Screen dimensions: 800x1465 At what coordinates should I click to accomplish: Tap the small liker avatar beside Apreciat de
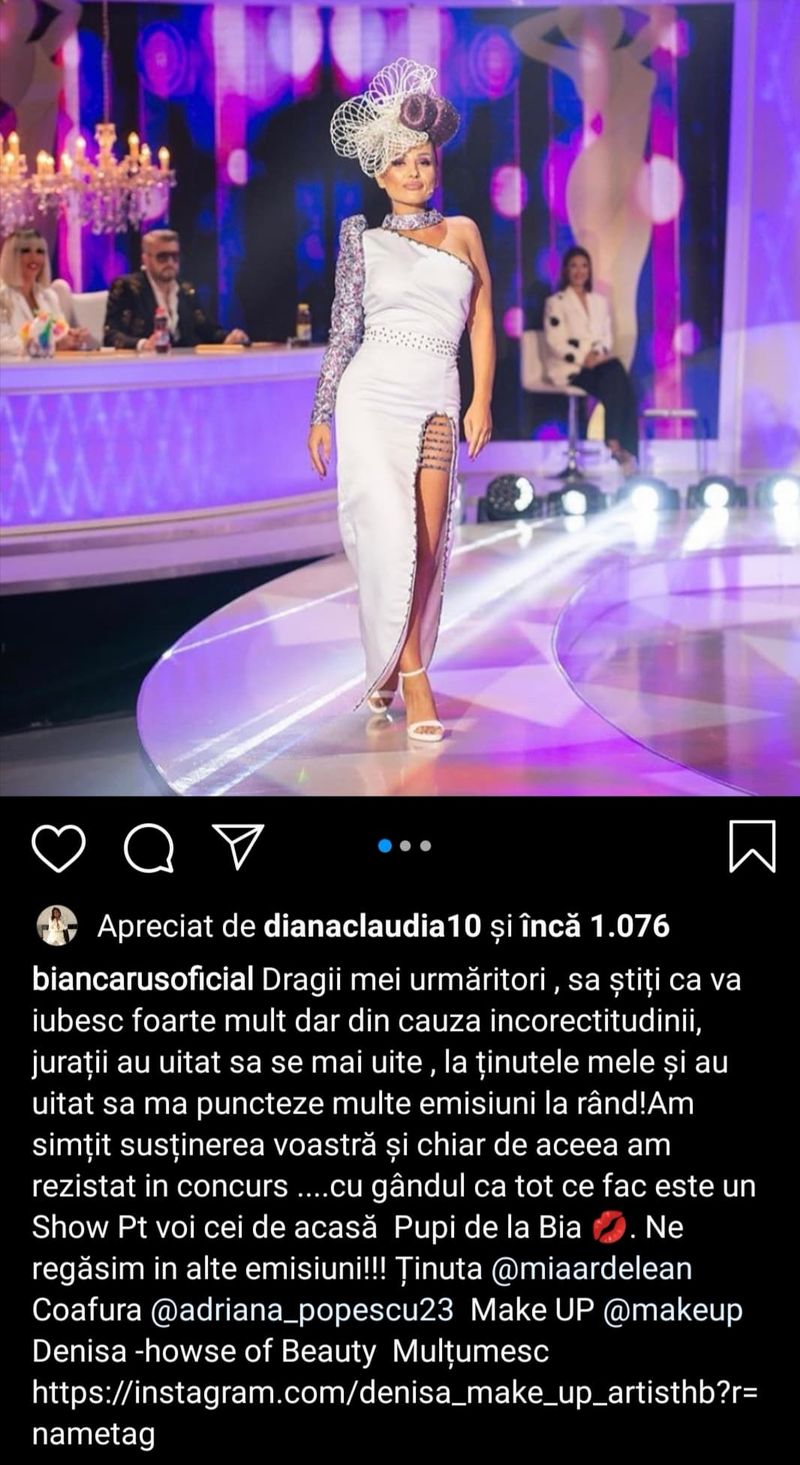click(x=57, y=926)
